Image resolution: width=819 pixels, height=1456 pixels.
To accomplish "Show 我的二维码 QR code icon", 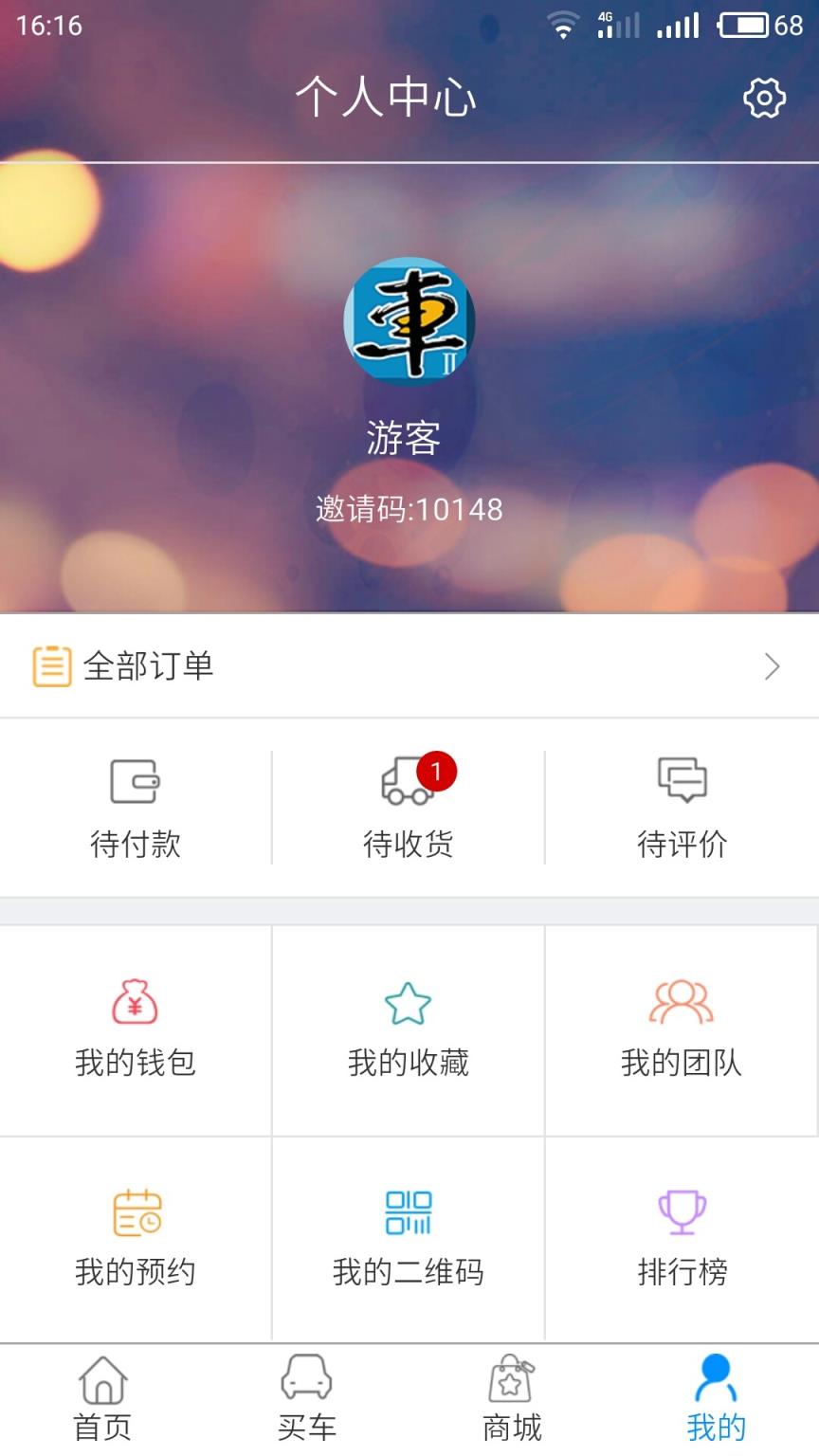I will coord(408,1211).
